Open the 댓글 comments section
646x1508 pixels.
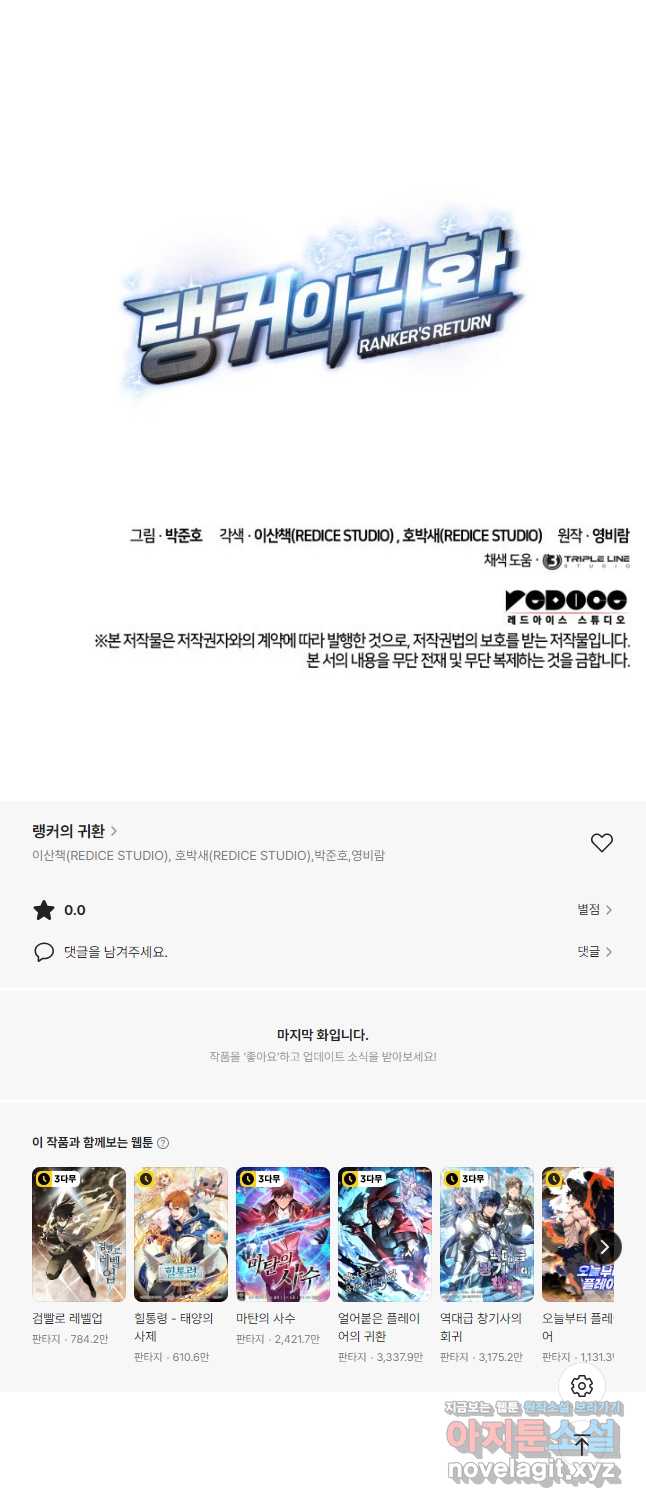click(594, 952)
